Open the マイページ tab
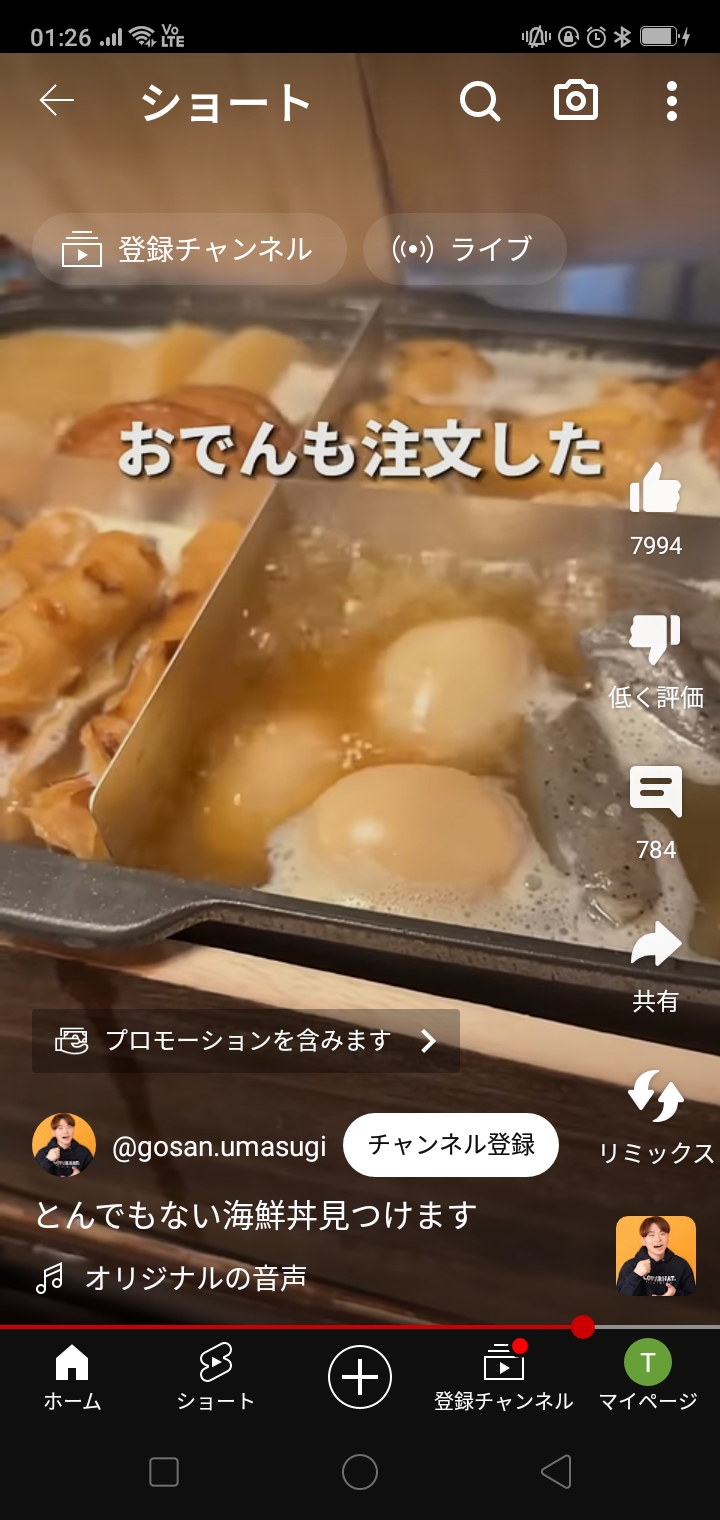 click(x=648, y=1377)
